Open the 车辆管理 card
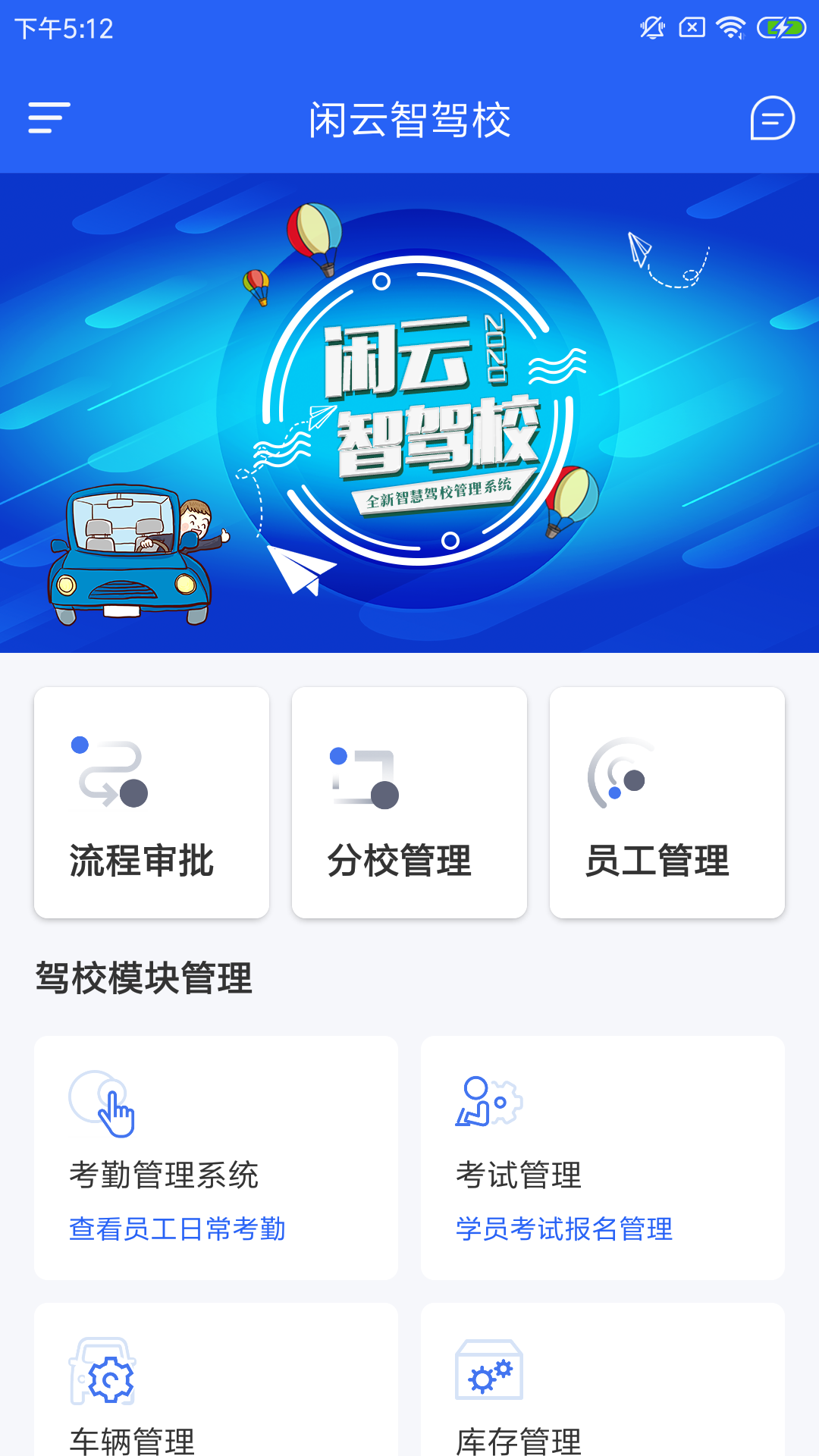The width and height of the screenshot is (819, 1456). (215, 1388)
